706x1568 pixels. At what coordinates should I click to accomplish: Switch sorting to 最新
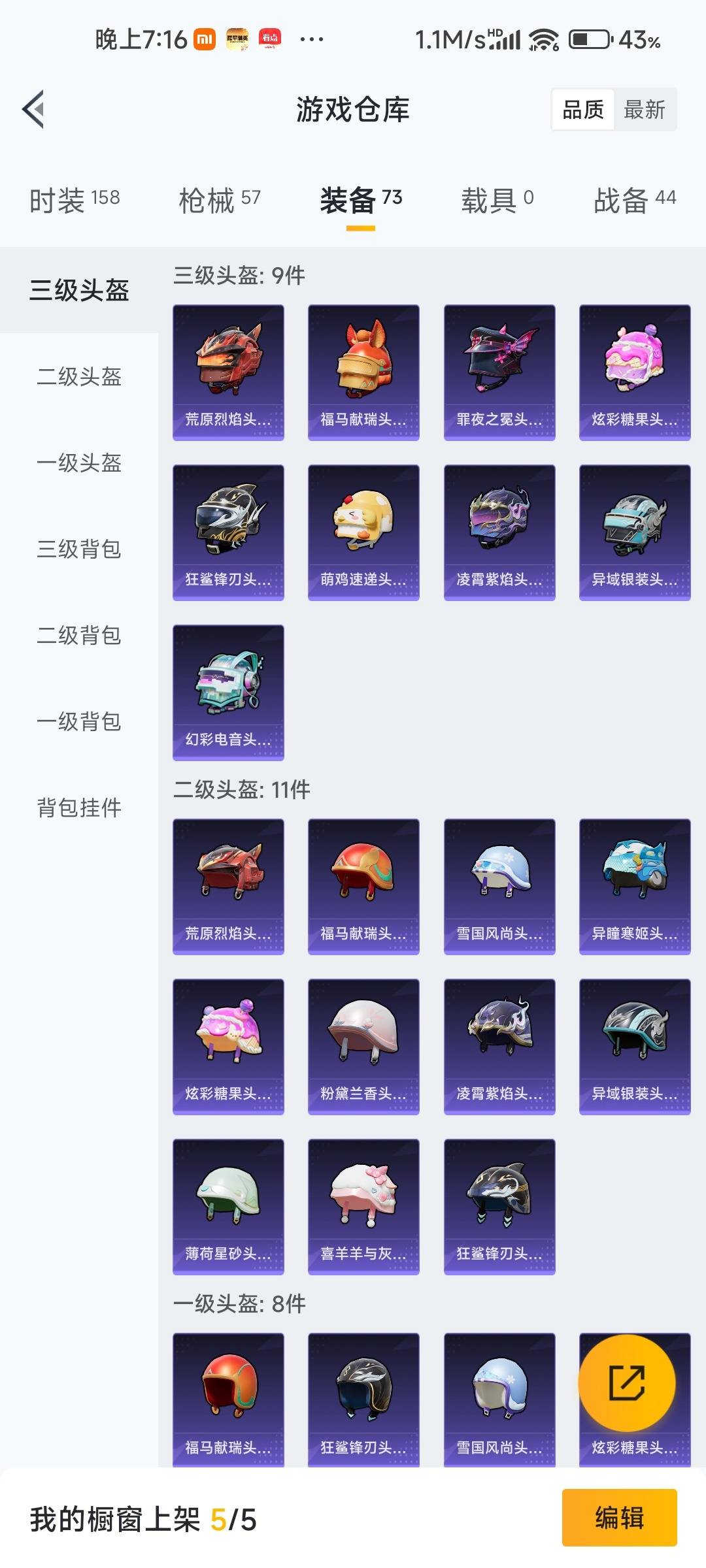pos(644,109)
